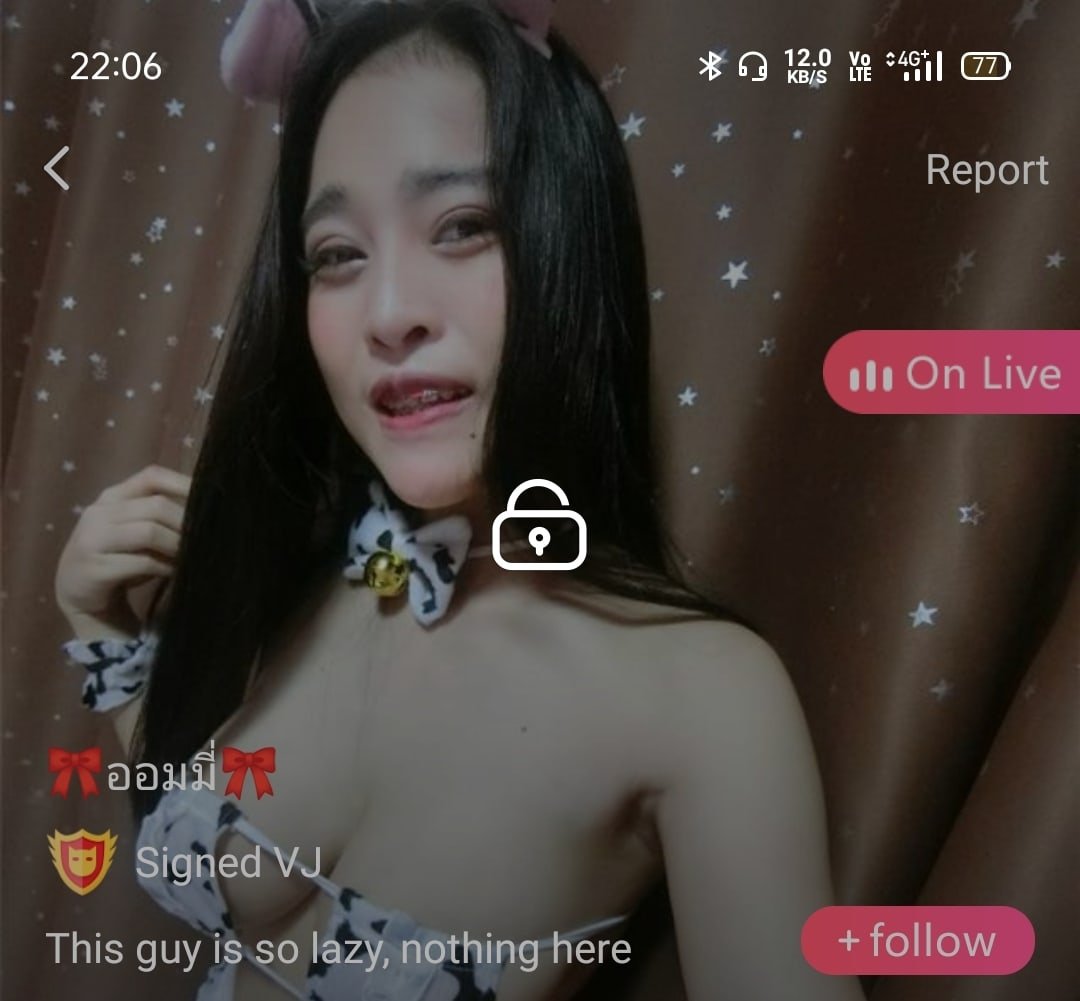Go back using the top-left arrow

click(57, 168)
